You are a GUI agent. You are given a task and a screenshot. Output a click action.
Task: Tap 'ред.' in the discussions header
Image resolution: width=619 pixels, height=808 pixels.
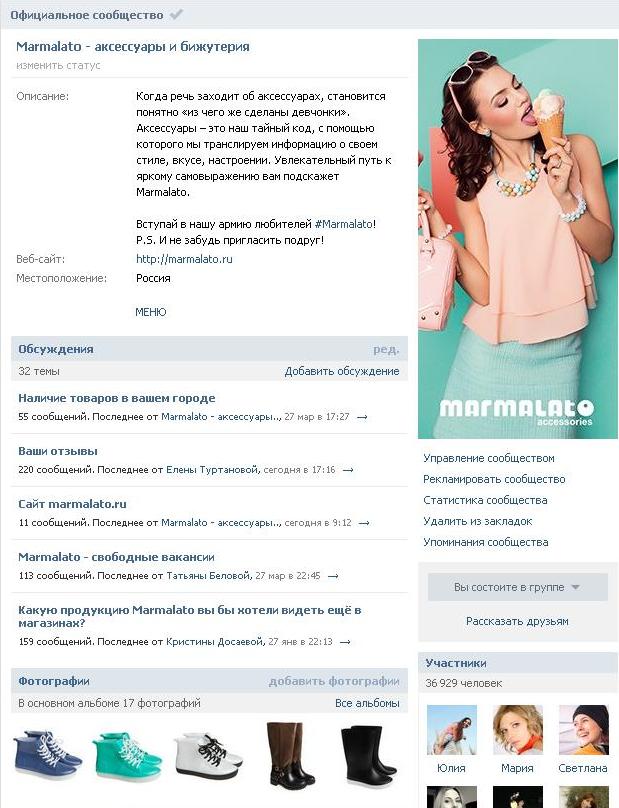point(386,349)
